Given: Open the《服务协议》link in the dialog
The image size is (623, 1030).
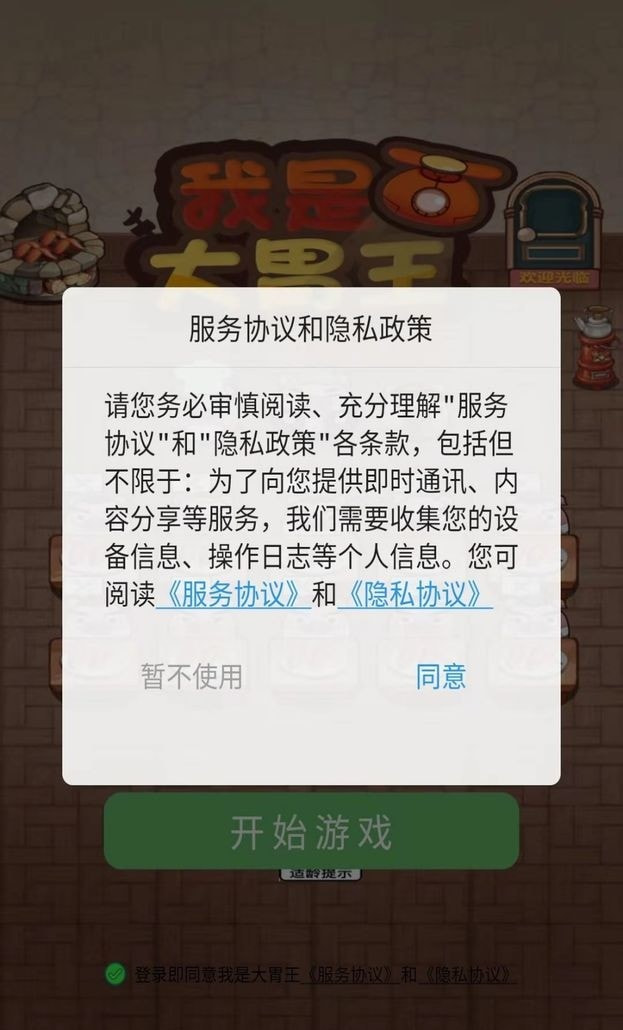Looking at the screenshot, I should (x=233, y=595).
